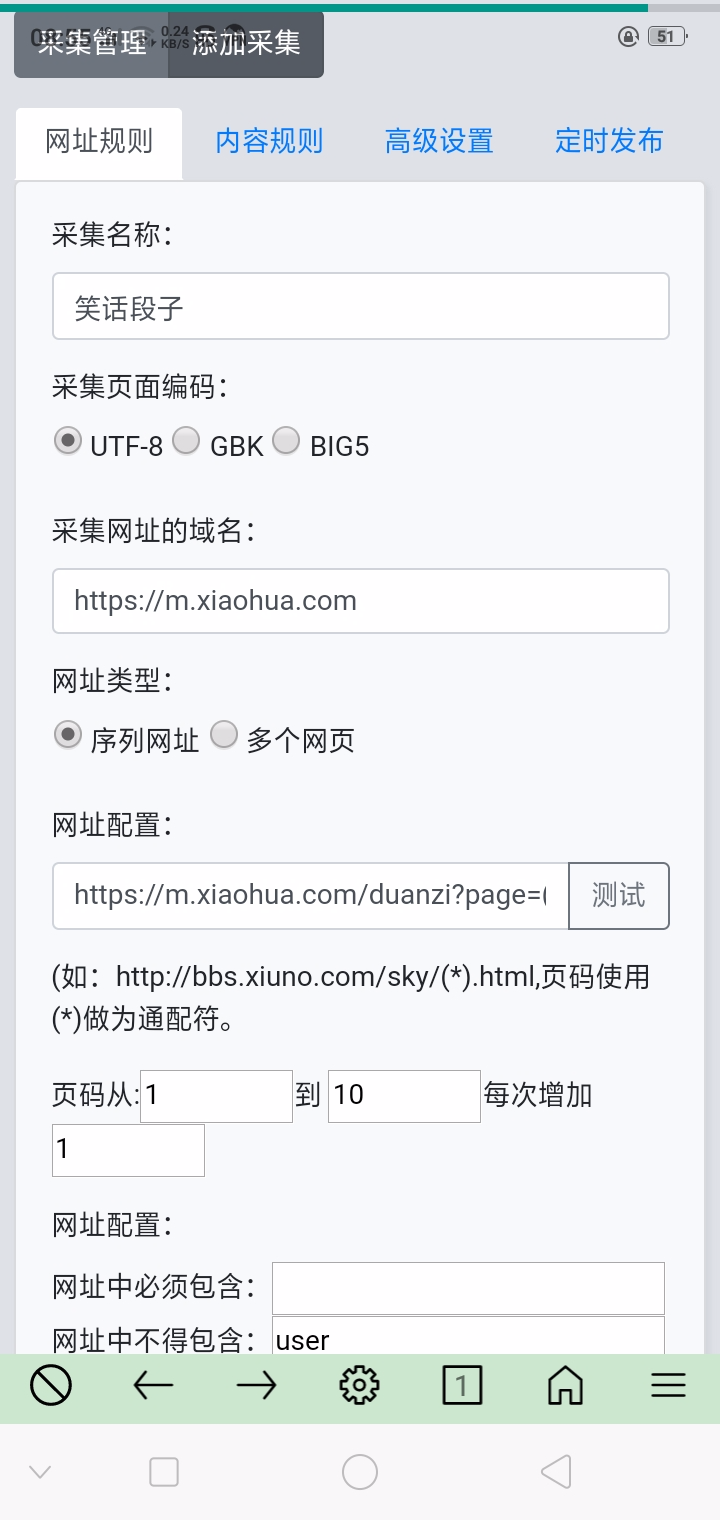Open the browser hamburger menu
This screenshot has width=720, height=1520.
click(668, 1385)
